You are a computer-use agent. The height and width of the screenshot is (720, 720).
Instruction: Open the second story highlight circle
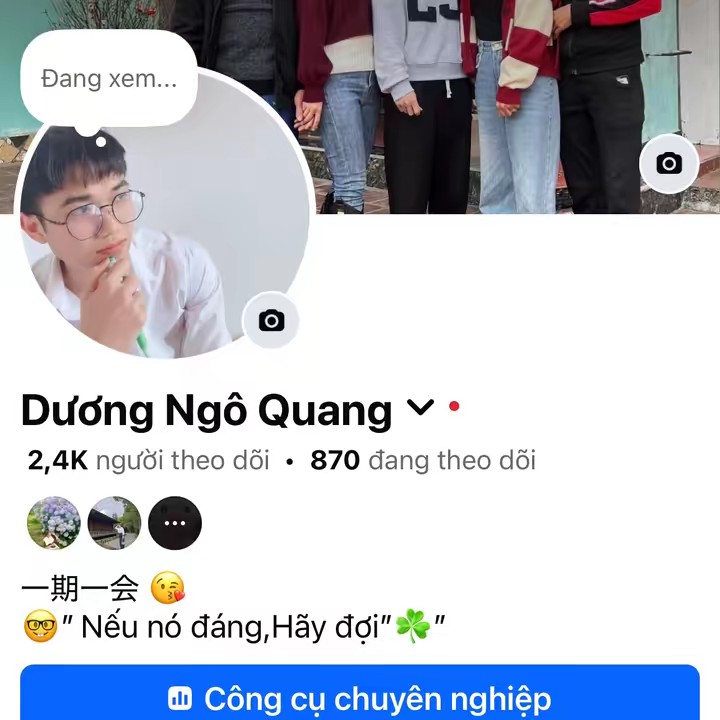114,523
